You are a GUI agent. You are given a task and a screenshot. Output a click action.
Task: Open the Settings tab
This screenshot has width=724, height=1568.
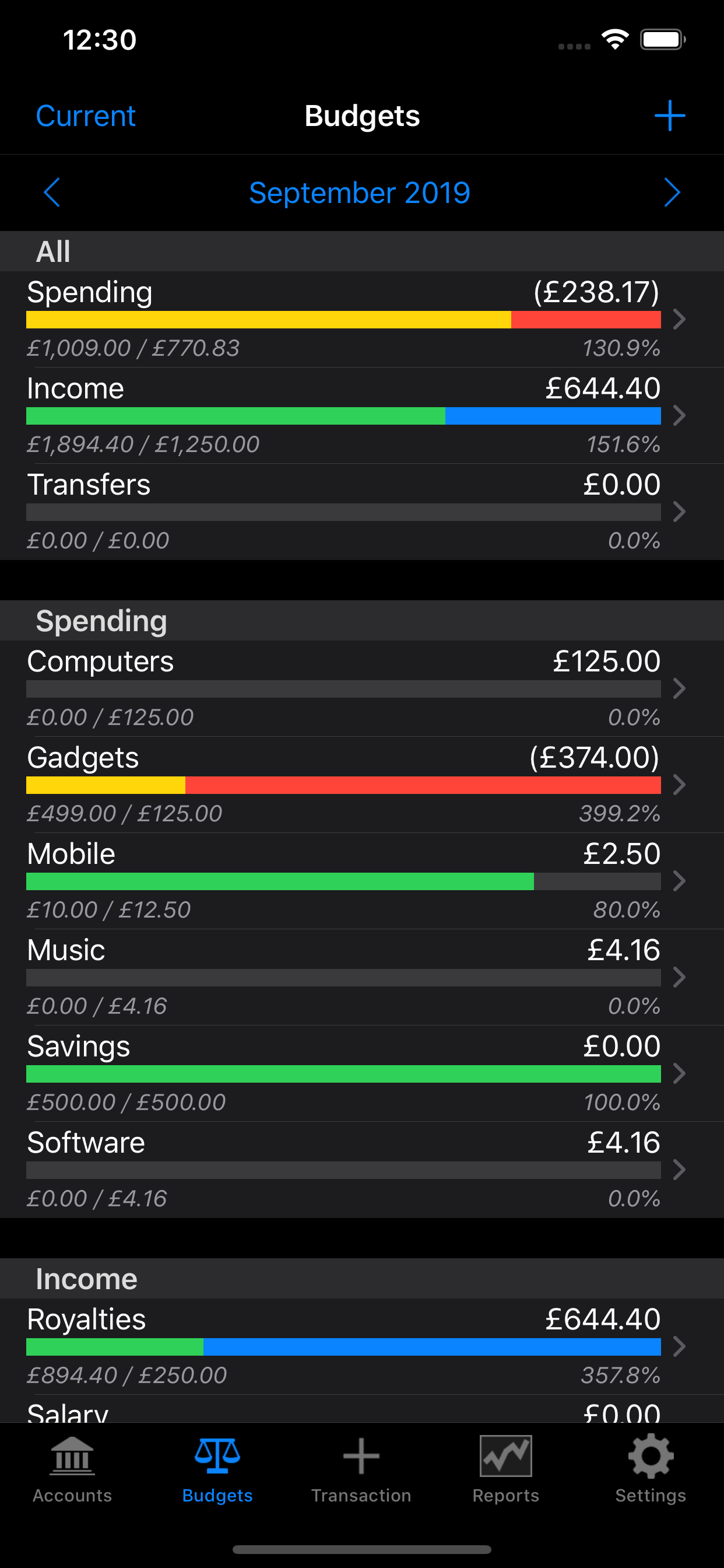click(x=651, y=1469)
